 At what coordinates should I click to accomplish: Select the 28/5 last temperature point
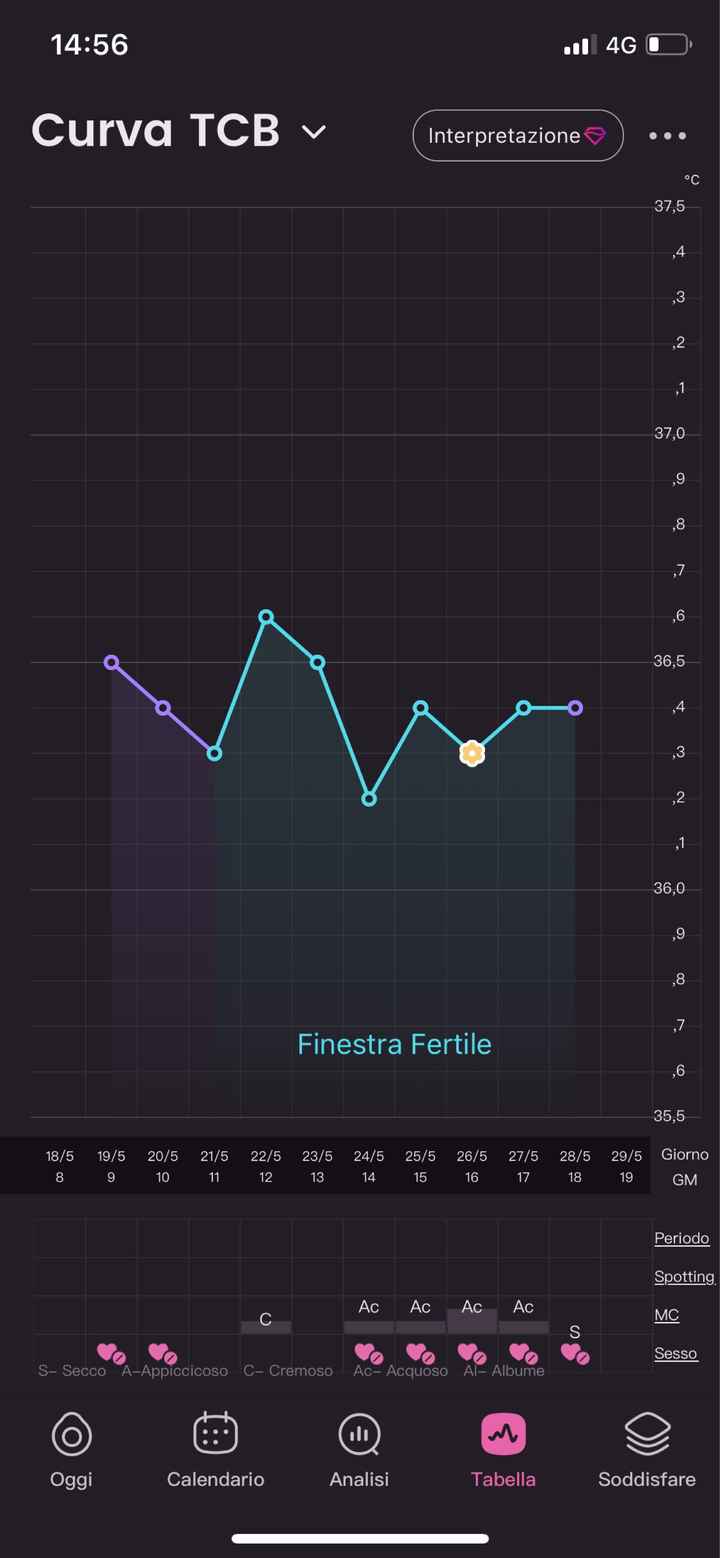pos(575,708)
